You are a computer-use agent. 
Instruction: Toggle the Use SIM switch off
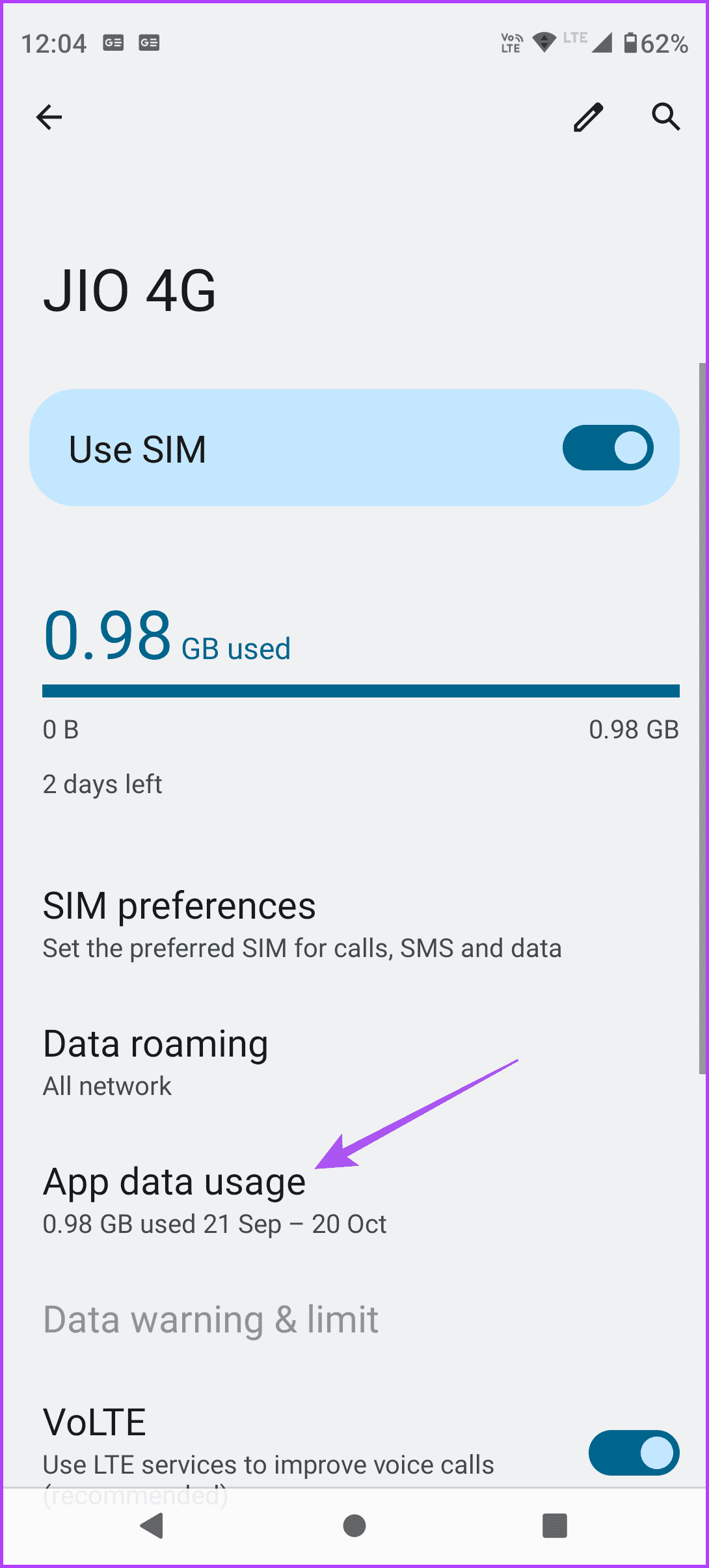[x=607, y=448]
